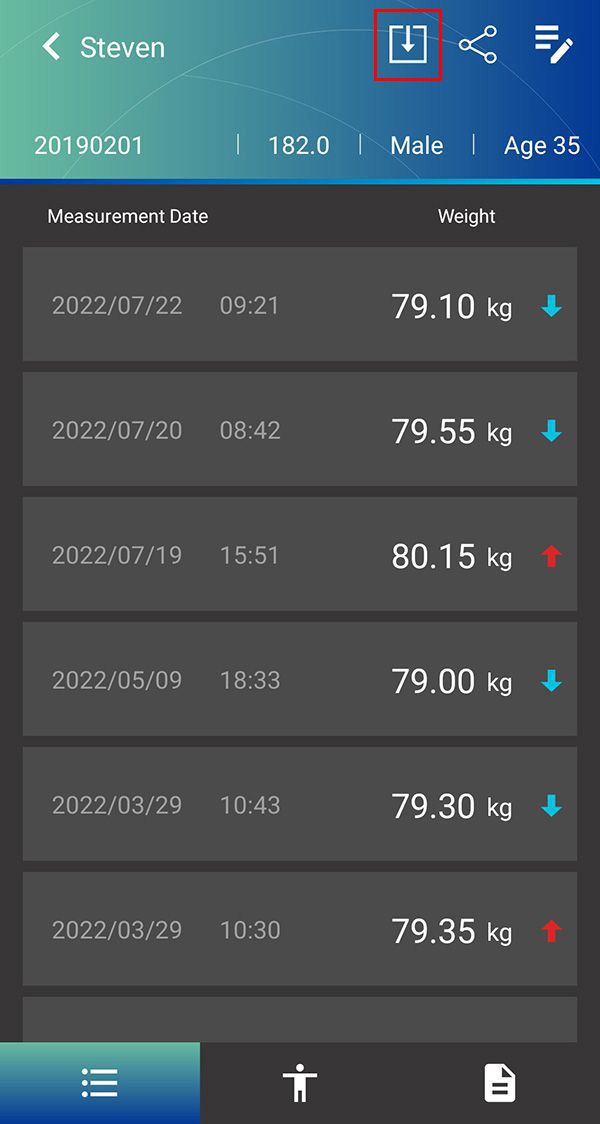This screenshot has height=1124, width=600.
Task: Go back from Steven's profile
Action: 51,47
